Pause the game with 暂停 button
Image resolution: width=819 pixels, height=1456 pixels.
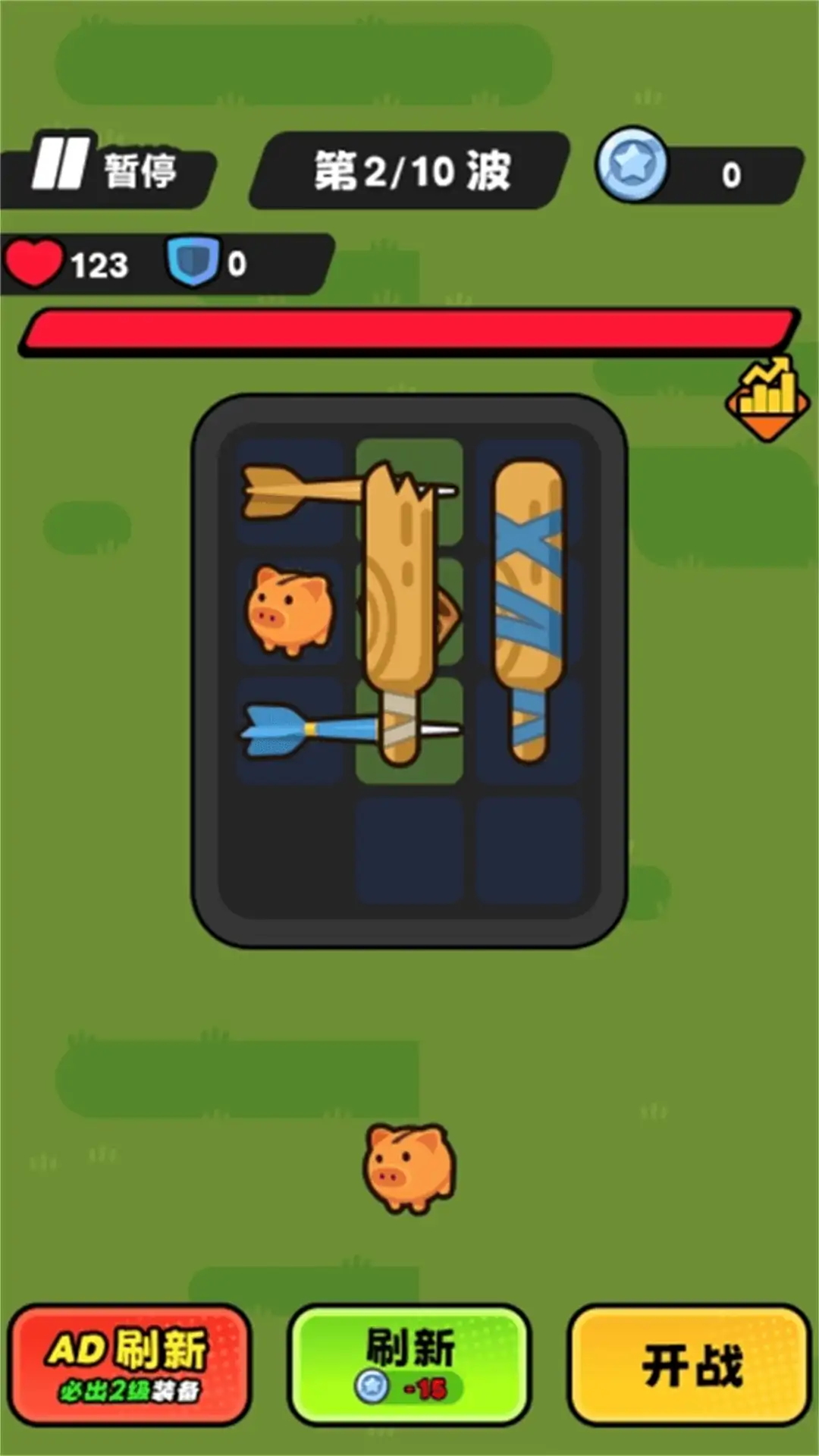[106, 168]
